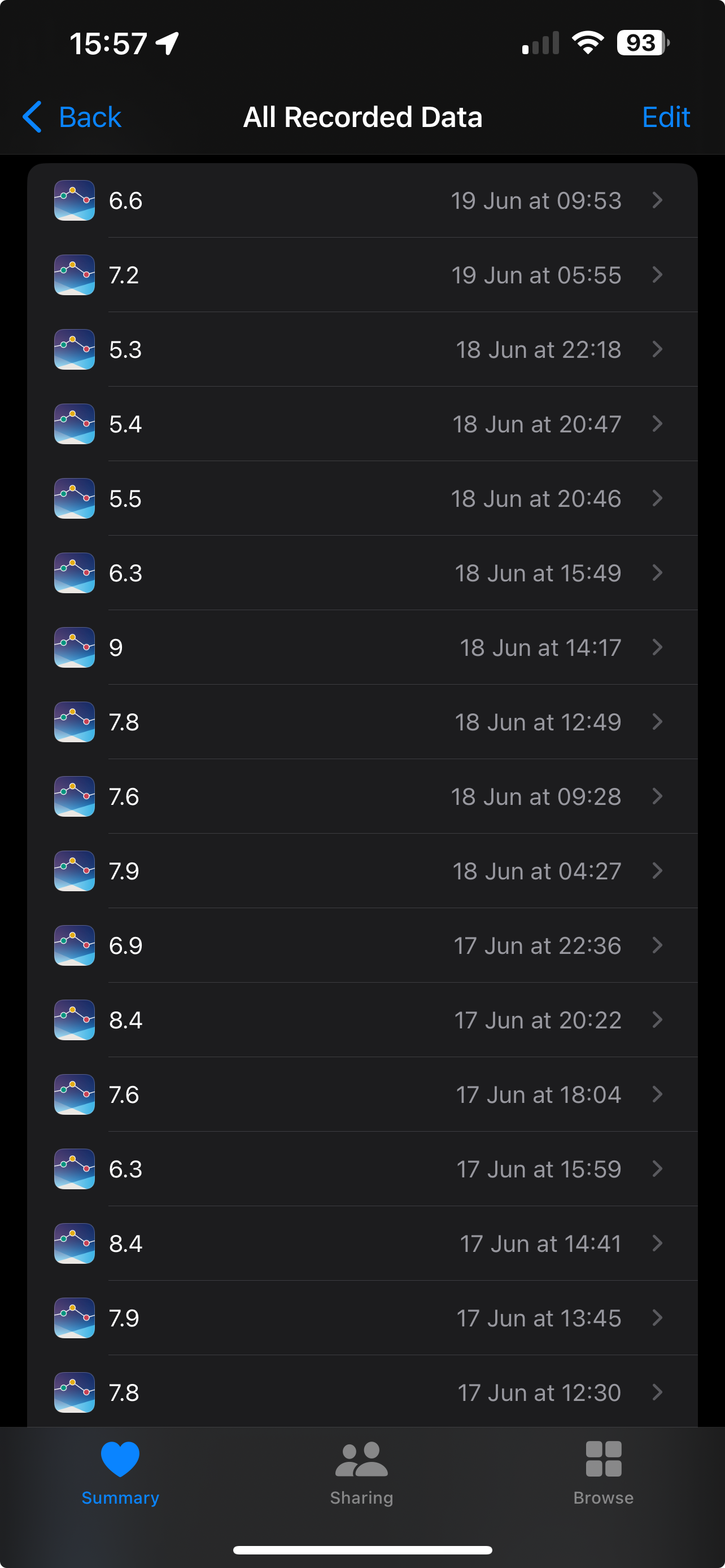The image size is (725, 1568).
Task: Select the 18 Jun at 12:49 entry
Action: [362, 722]
